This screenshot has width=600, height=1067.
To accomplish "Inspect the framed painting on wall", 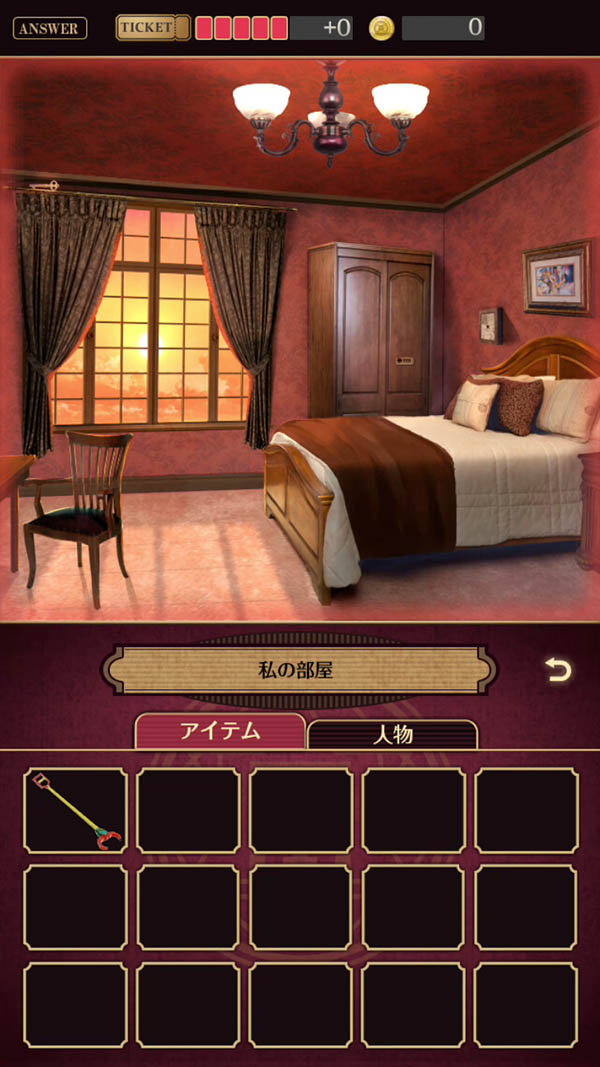I will (x=556, y=278).
